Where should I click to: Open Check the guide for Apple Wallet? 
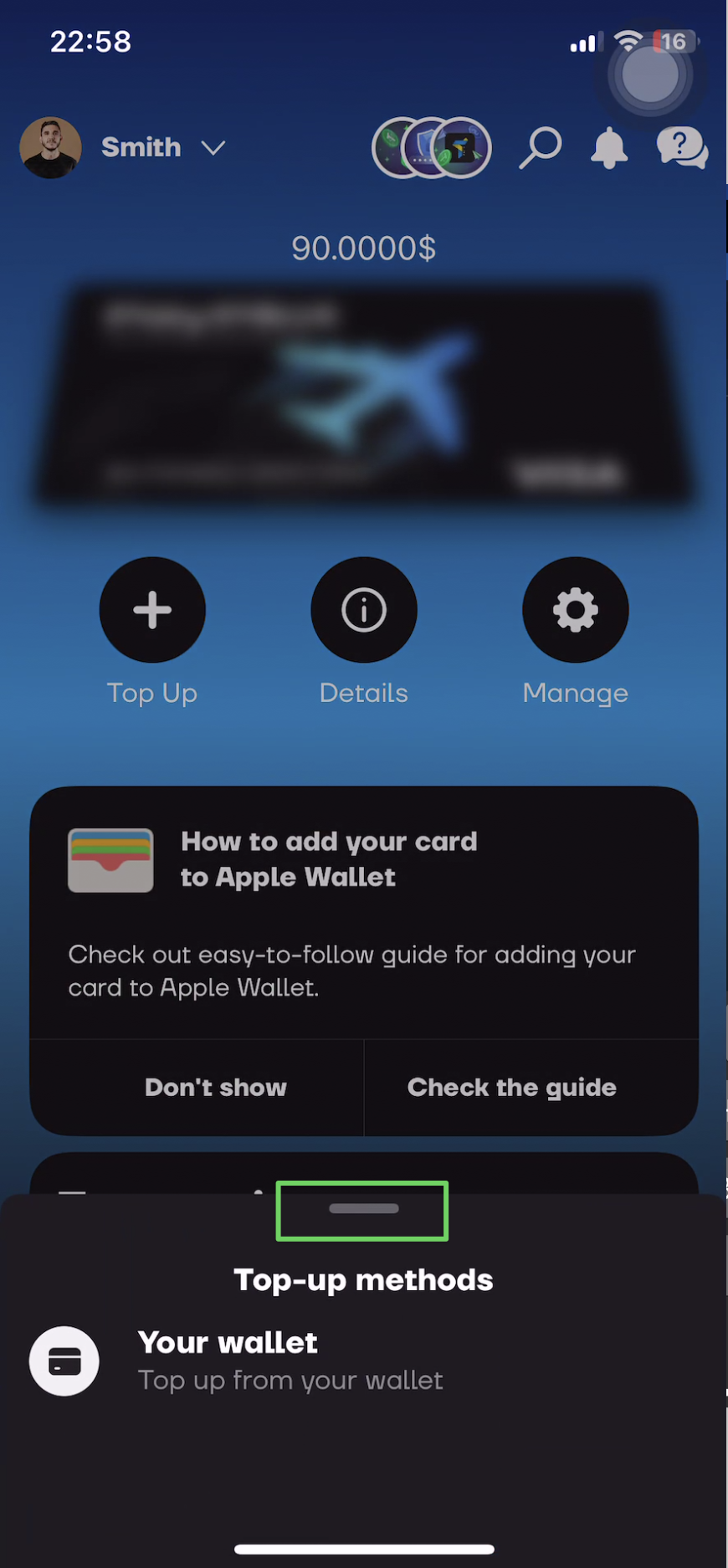point(511,1087)
